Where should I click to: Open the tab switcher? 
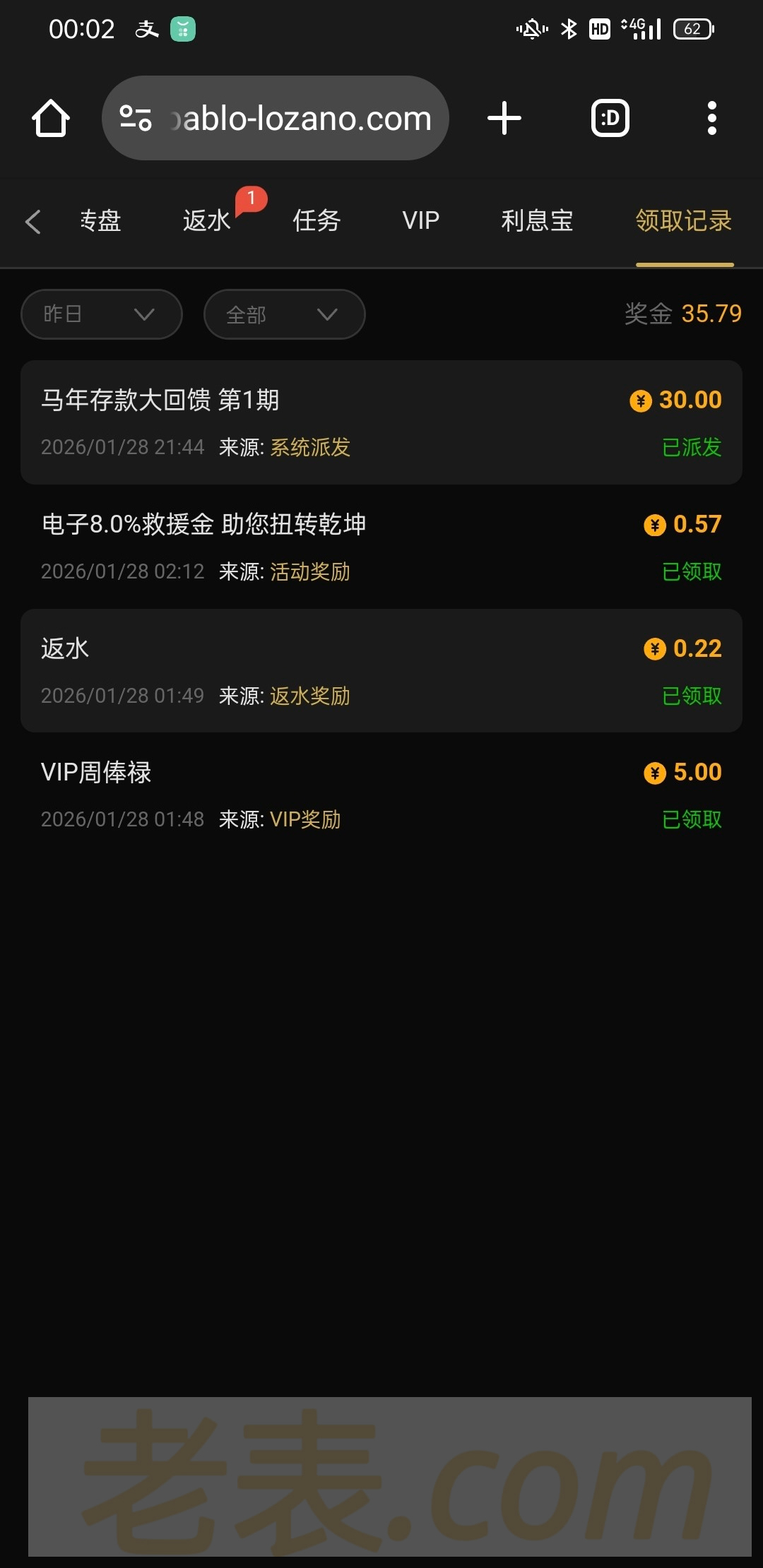tap(610, 118)
